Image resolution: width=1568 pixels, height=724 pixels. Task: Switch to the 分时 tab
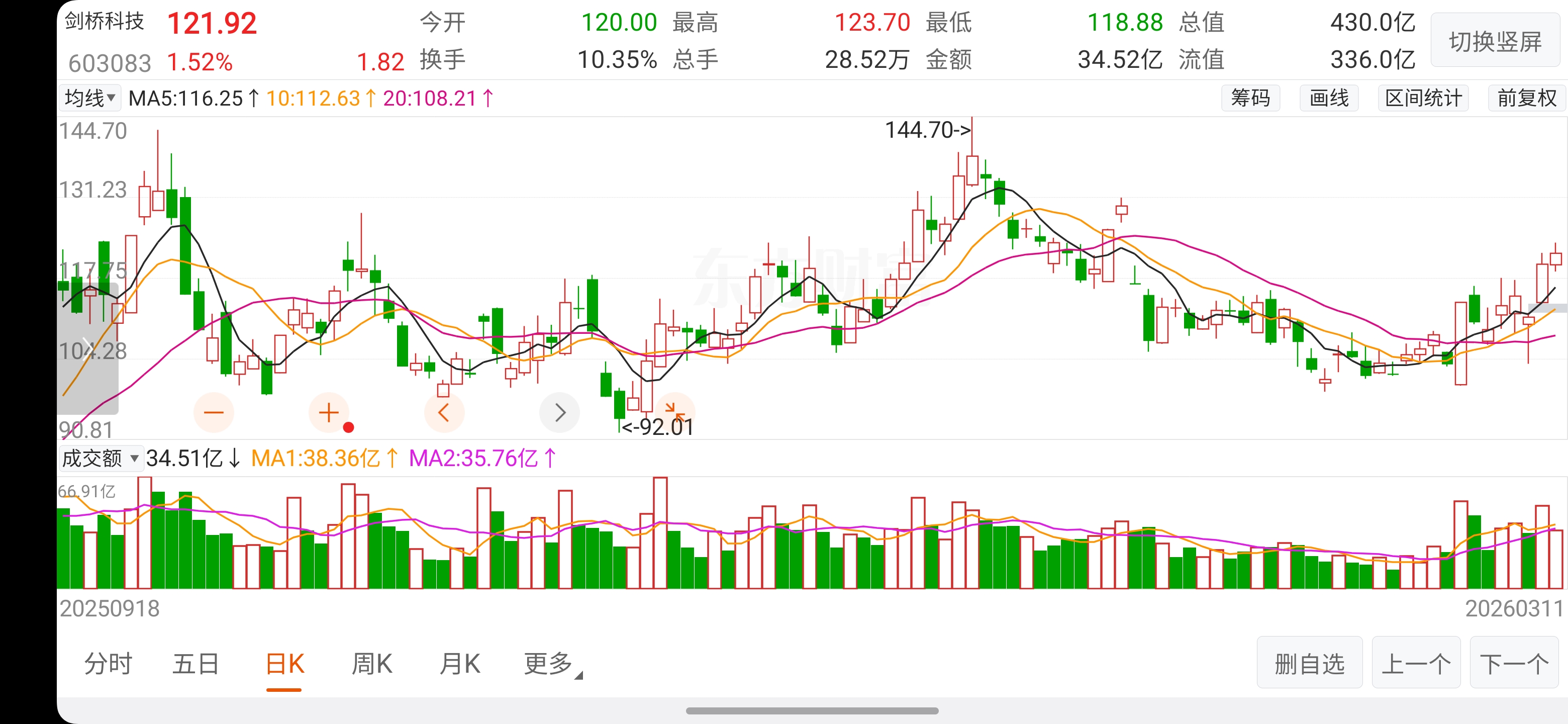pyautogui.click(x=109, y=664)
